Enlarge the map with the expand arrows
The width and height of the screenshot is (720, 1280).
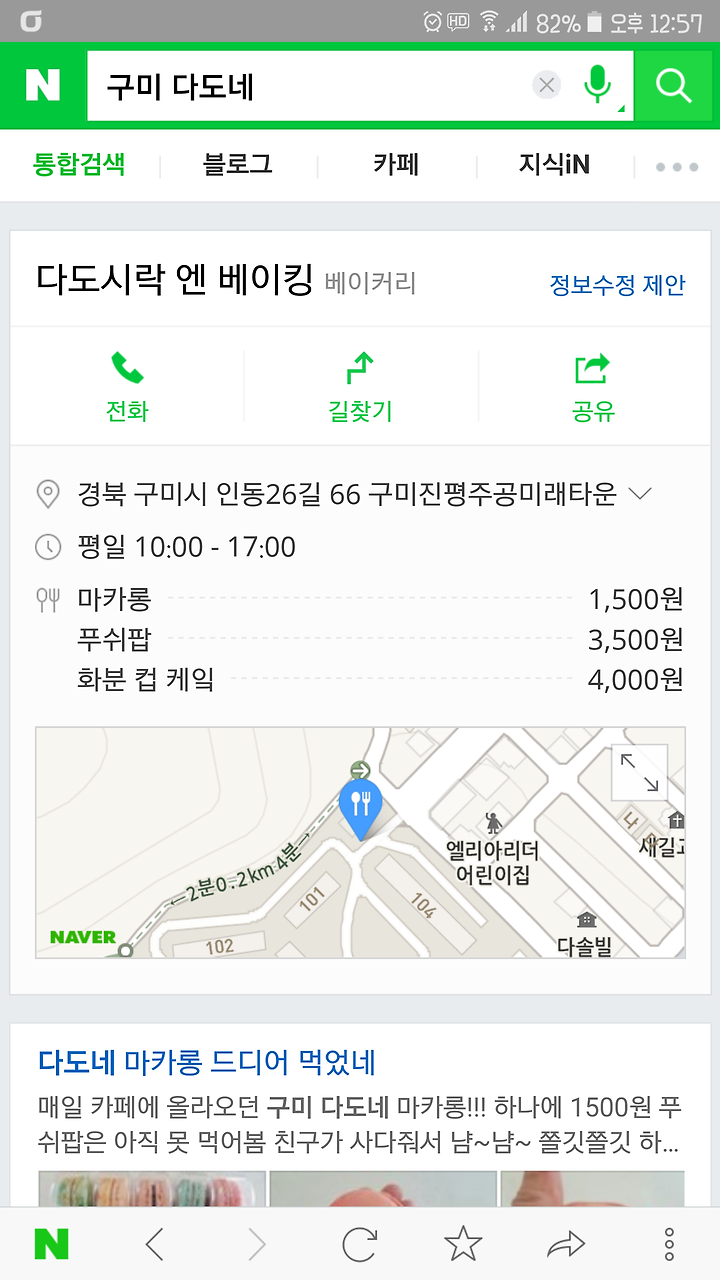tap(639, 773)
